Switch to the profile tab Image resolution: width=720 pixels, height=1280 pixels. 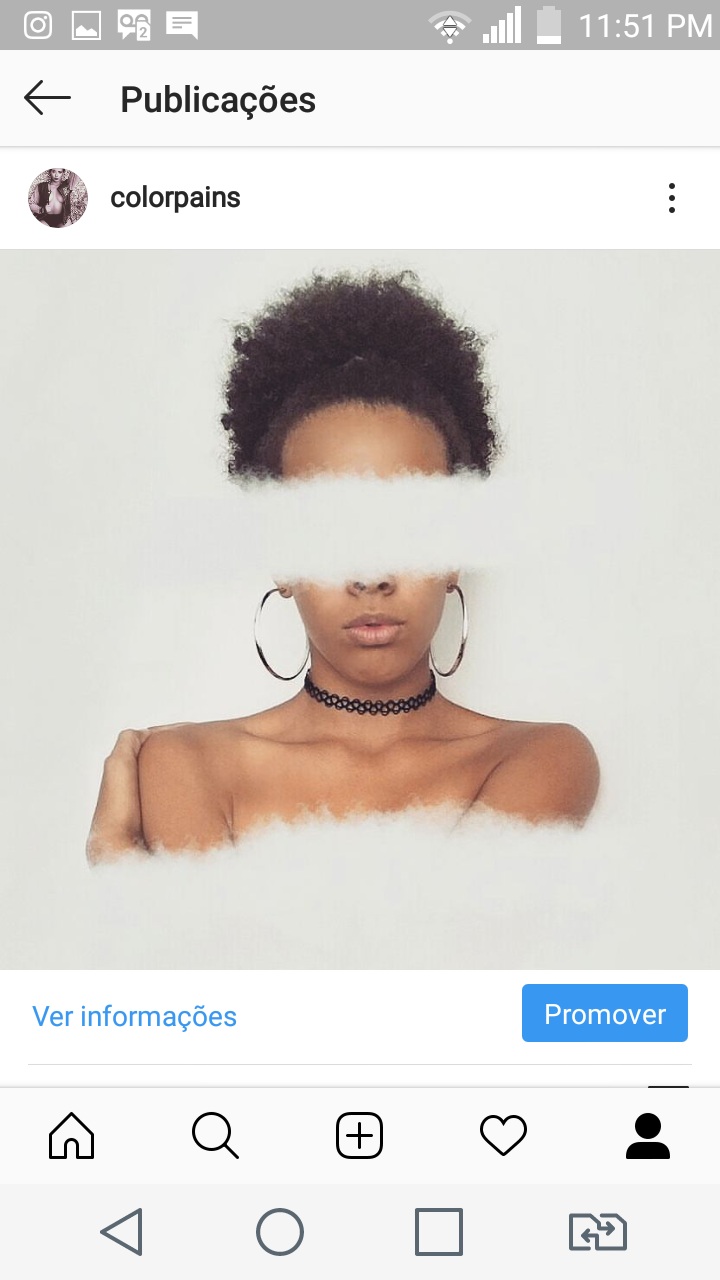[x=647, y=1136]
